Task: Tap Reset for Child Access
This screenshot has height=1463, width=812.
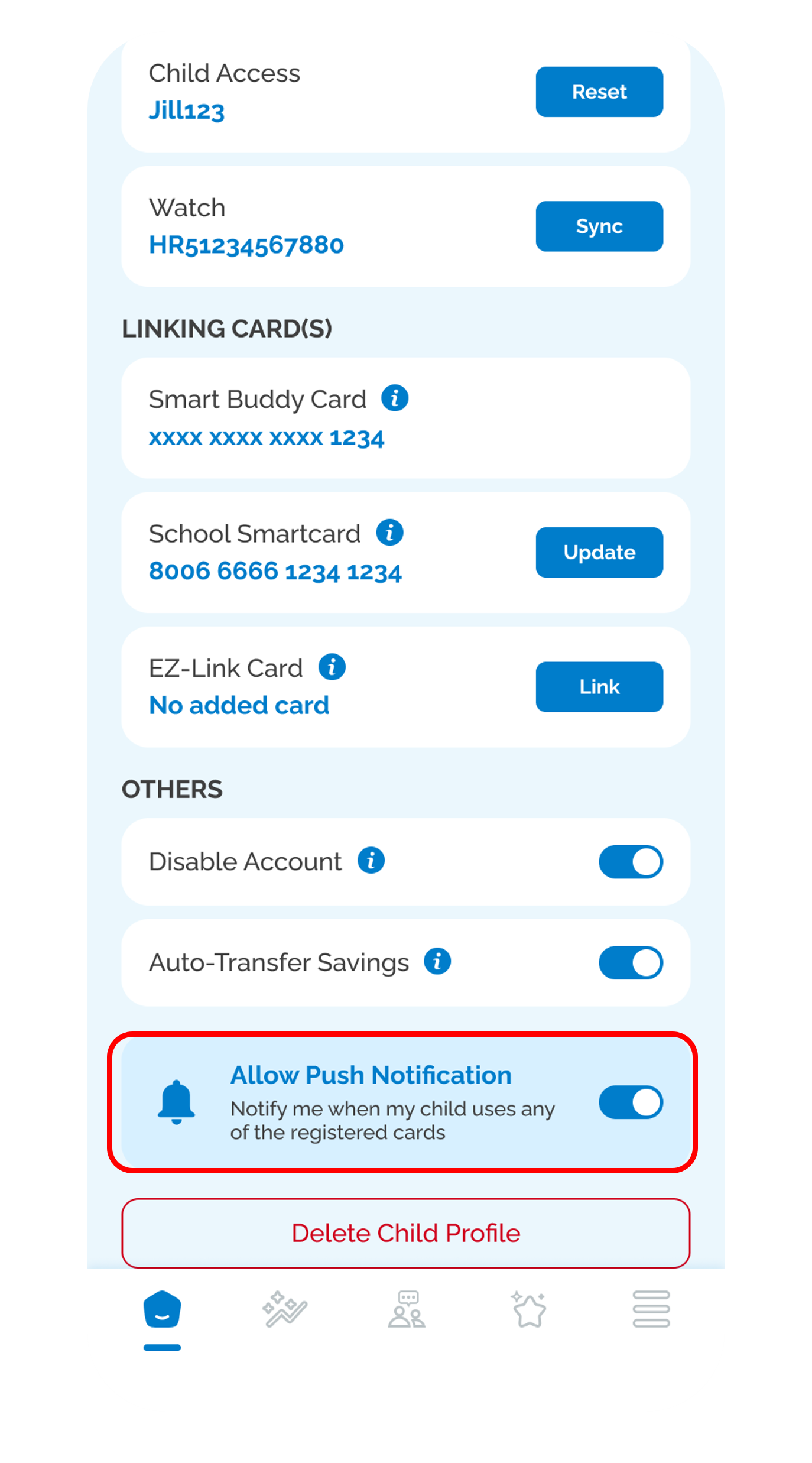Action: (x=599, y=92)
